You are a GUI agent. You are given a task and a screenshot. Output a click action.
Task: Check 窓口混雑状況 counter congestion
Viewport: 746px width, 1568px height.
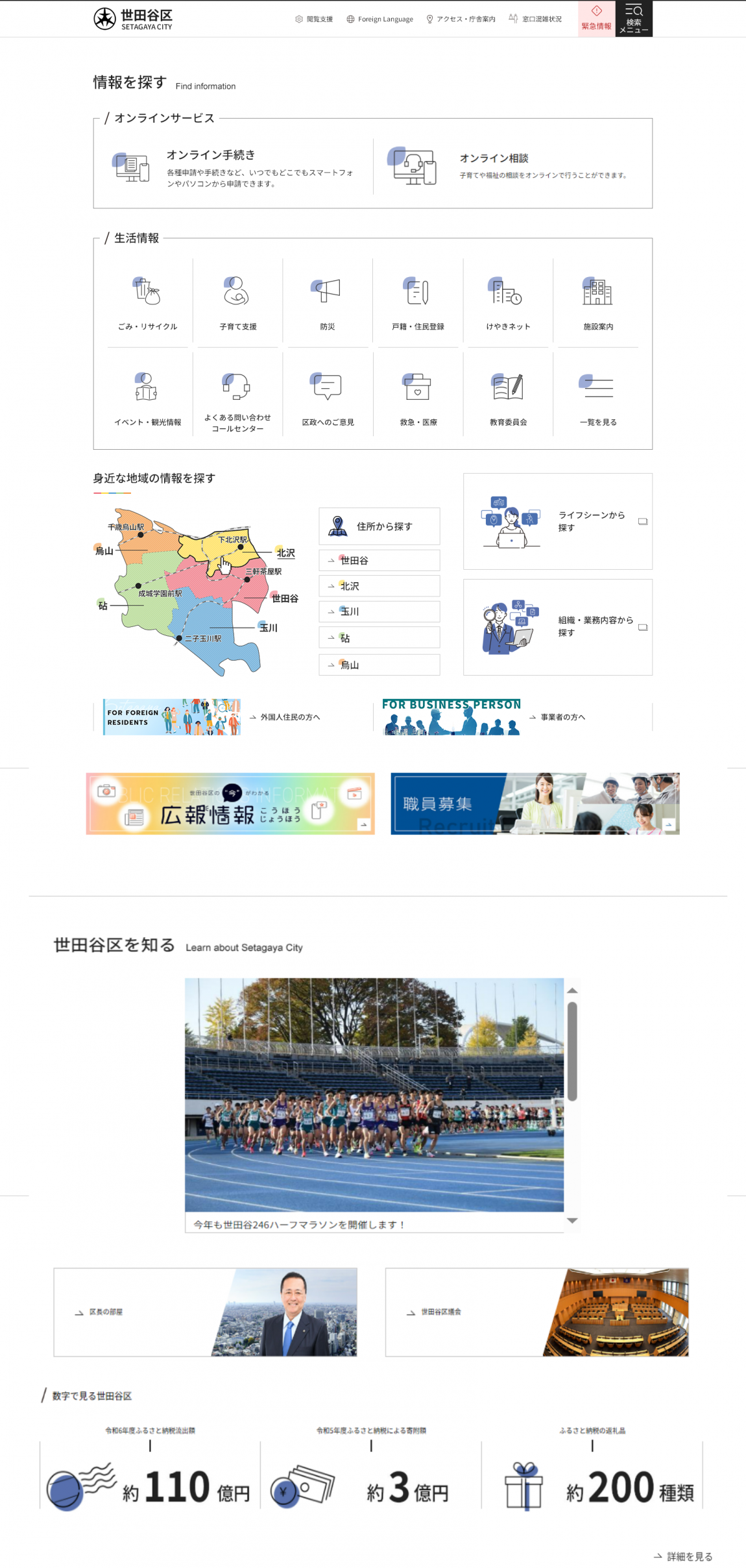[x=535, y=19]
